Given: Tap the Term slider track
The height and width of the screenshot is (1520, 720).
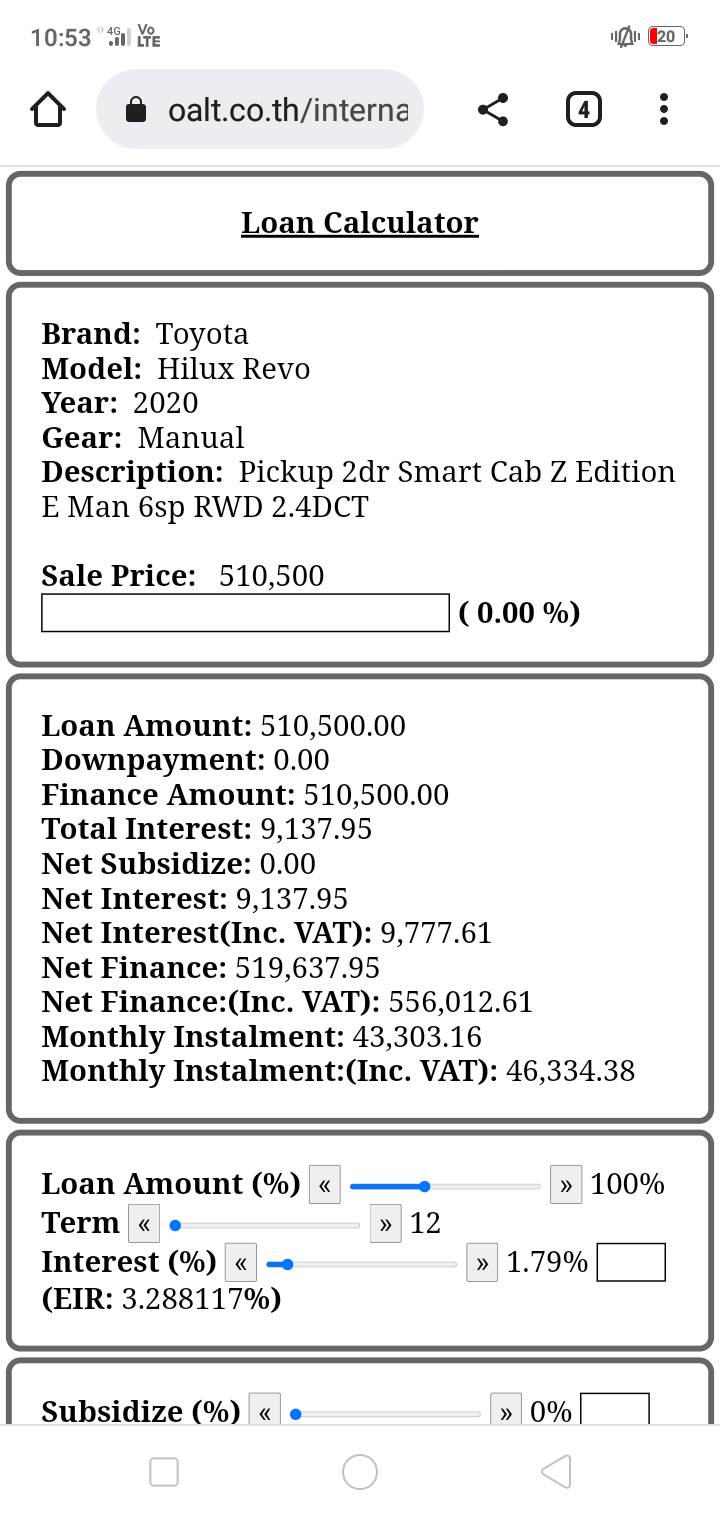Looking at the screenshot, I should click(264, 1225).
